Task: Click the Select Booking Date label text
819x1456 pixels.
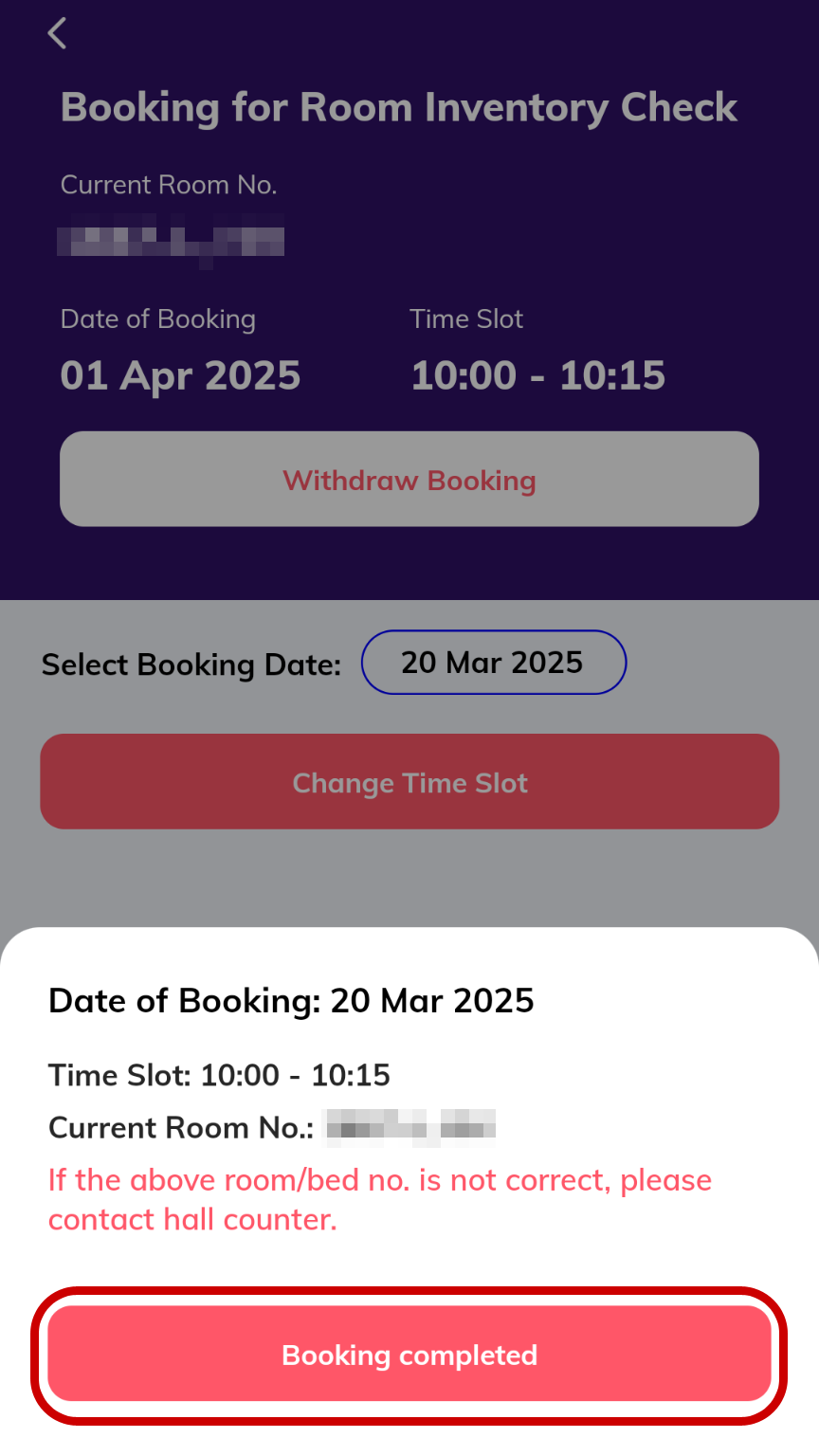Action: (x=190, y=664)
